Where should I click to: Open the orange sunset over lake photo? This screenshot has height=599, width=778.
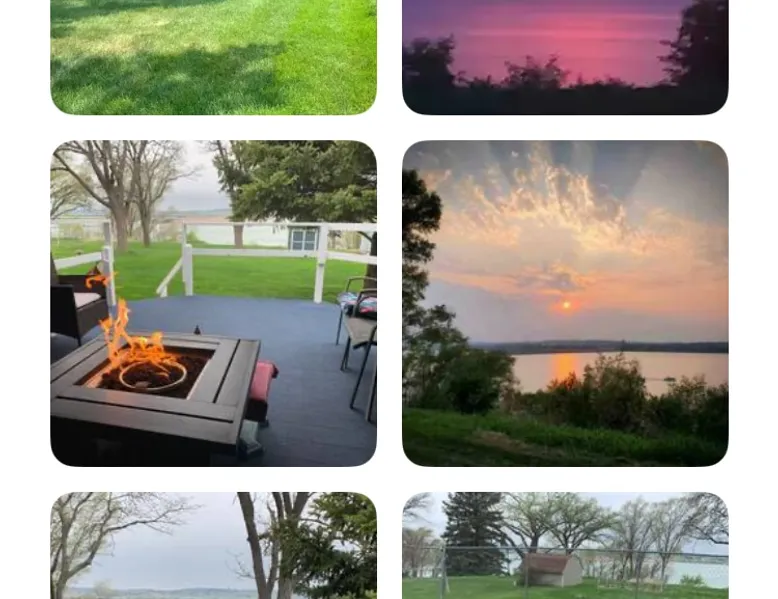(x=565, y=303)
